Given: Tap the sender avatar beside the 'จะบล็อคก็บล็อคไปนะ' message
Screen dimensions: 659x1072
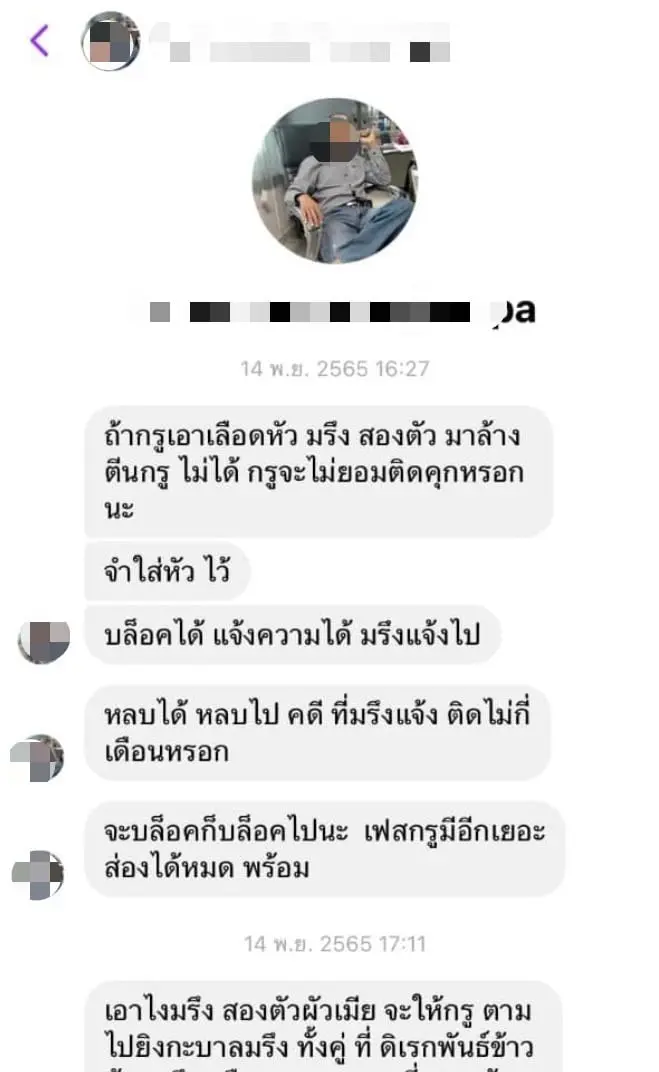Looking at the screenshot, I should 39,874.
